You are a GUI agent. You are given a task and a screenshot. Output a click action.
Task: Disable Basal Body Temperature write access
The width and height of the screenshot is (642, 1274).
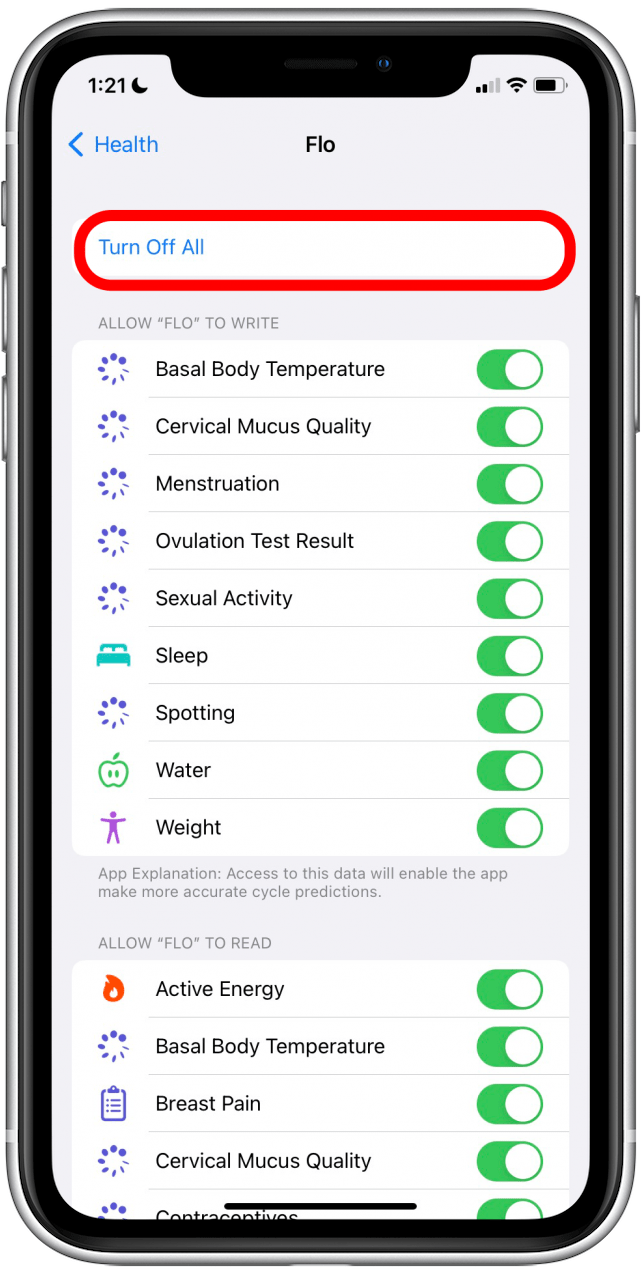[x=509, y=370]
